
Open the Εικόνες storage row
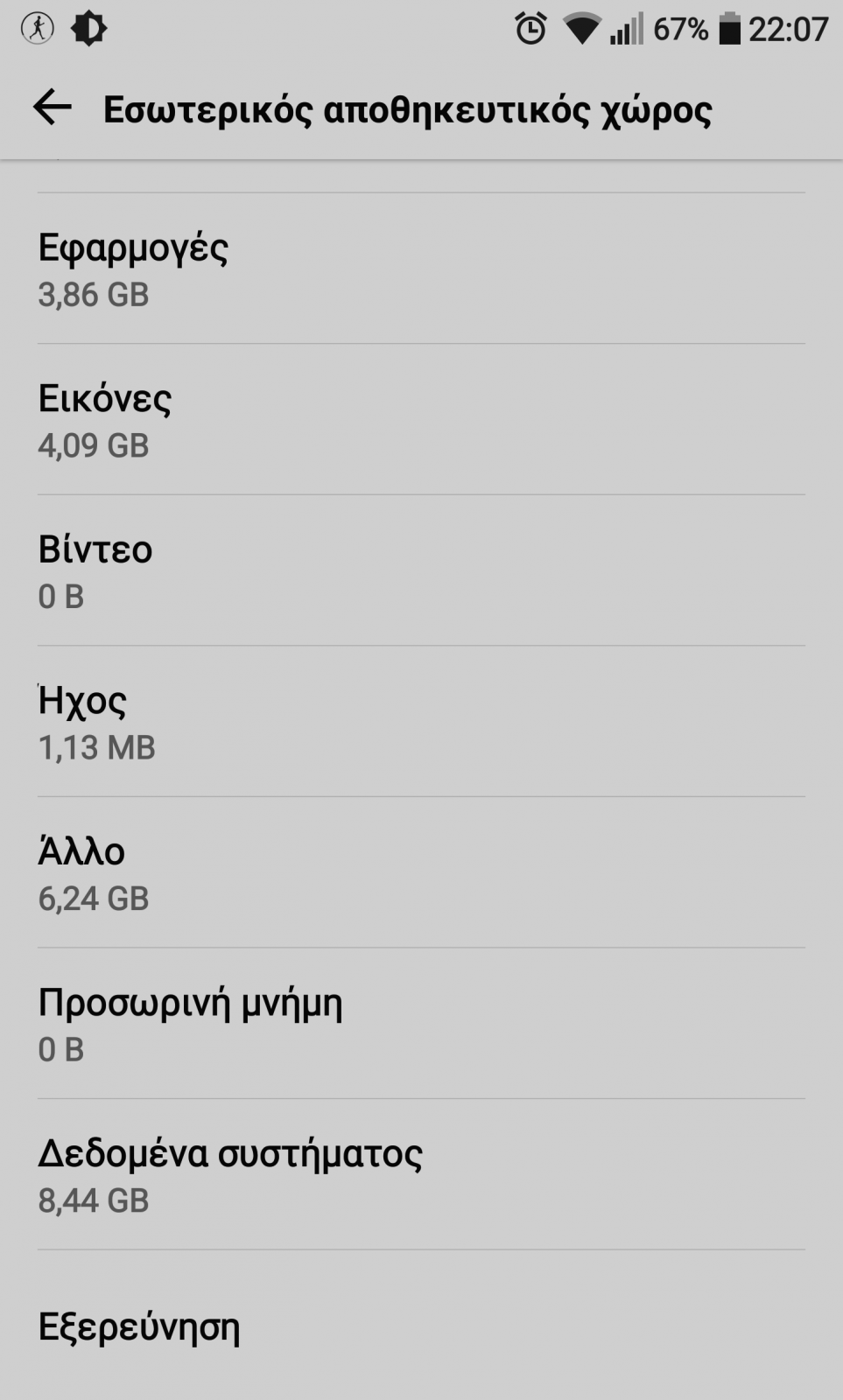[421, 420]
